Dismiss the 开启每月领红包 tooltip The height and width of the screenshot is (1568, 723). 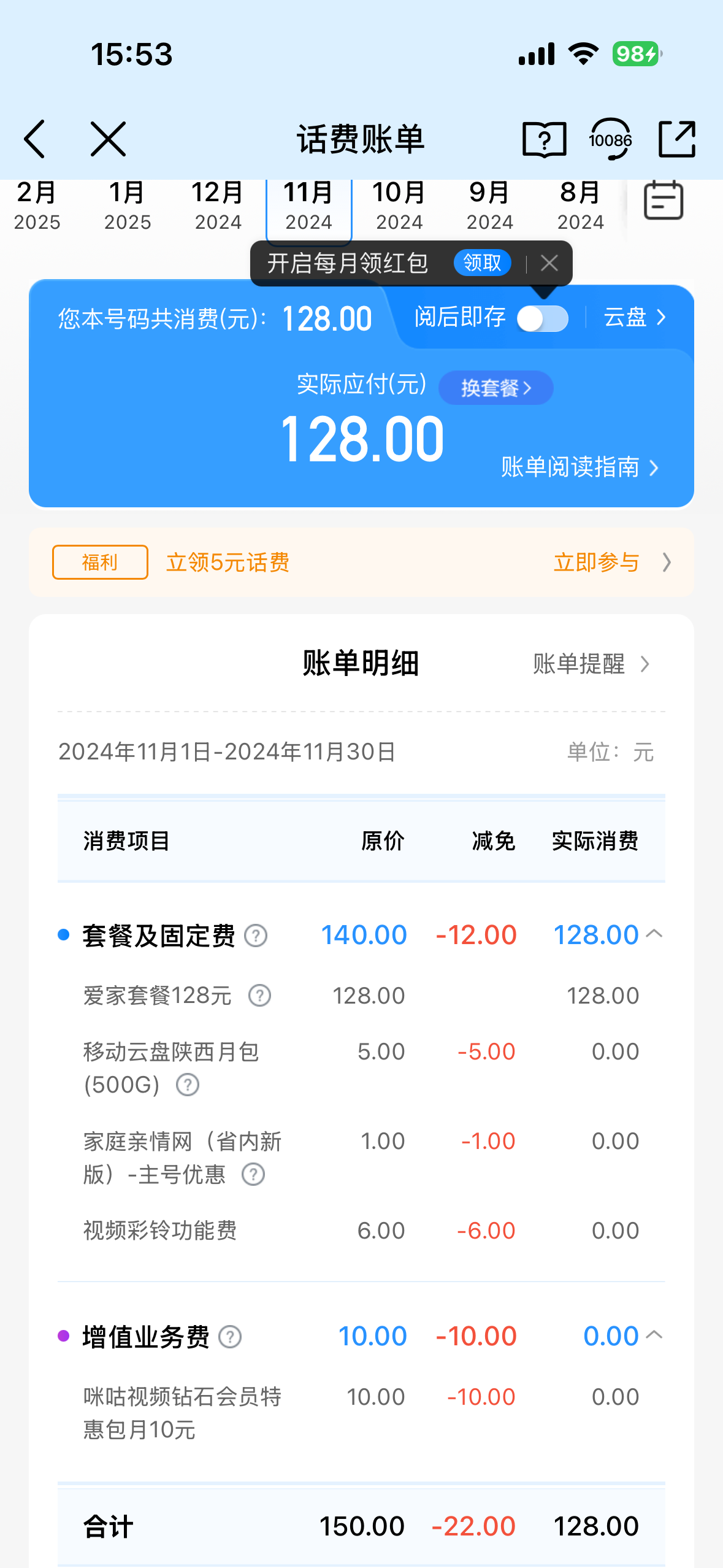coord(549,263)
